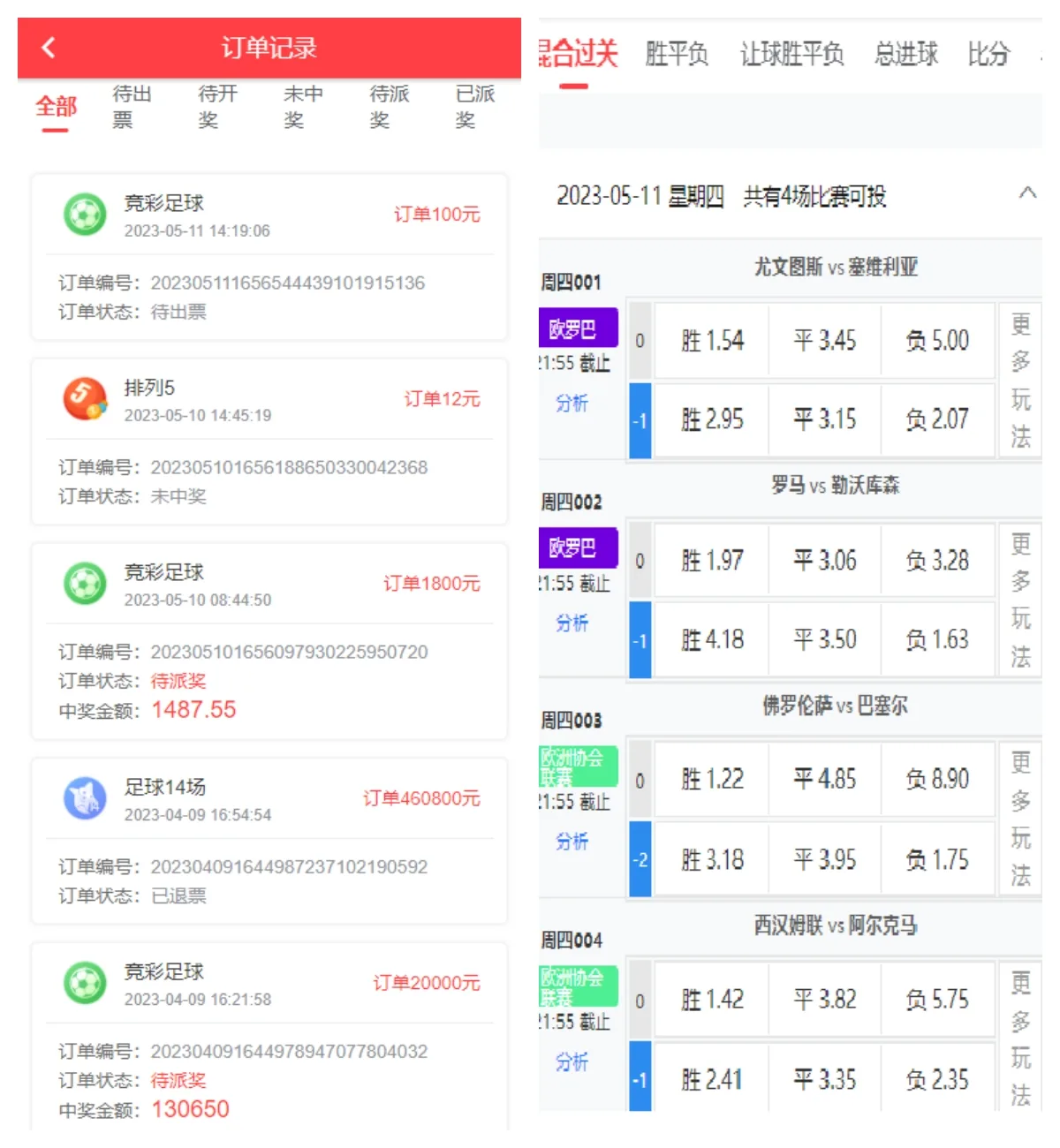
Task: Click the green 欧洲协会联赛 badge for 周四003
Action: (579, 767)
